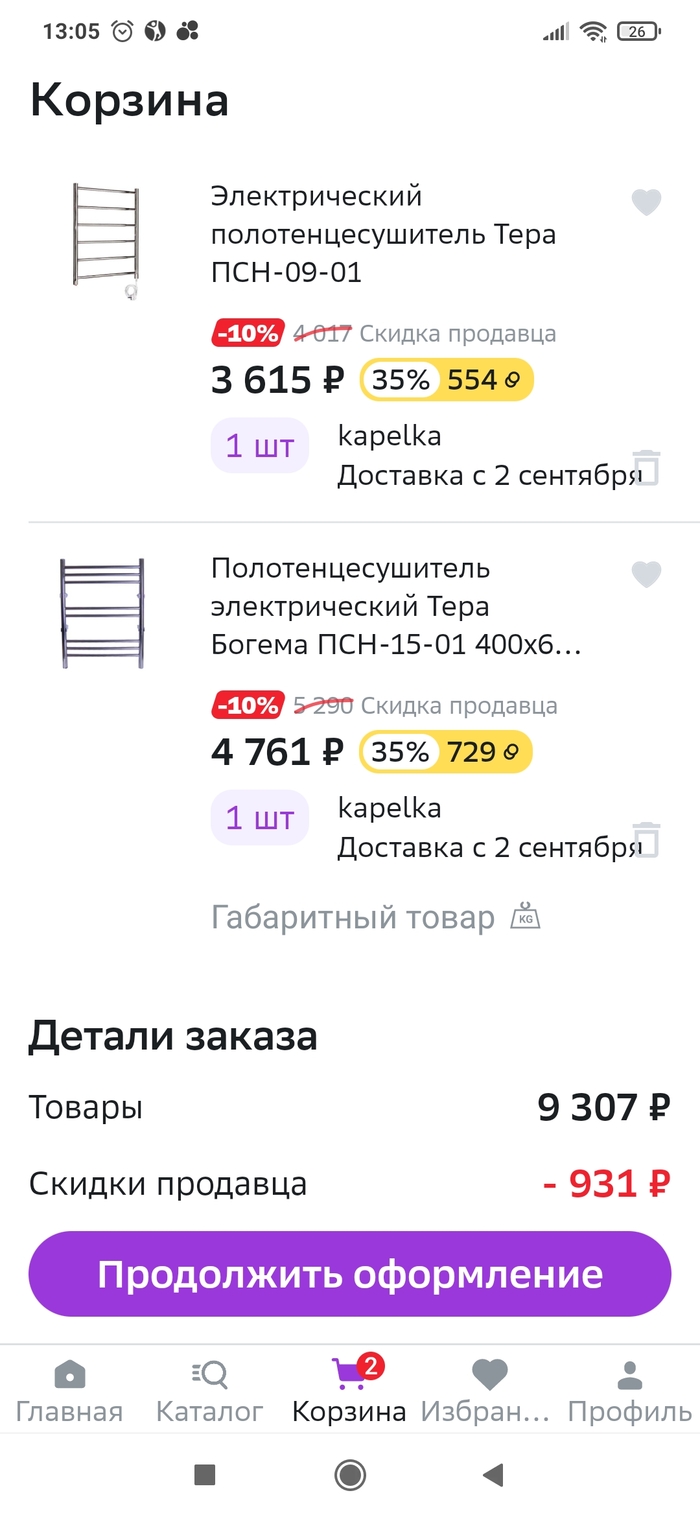Select the Корзина tab
The image size is (700, 1517).
(349, 1391)
